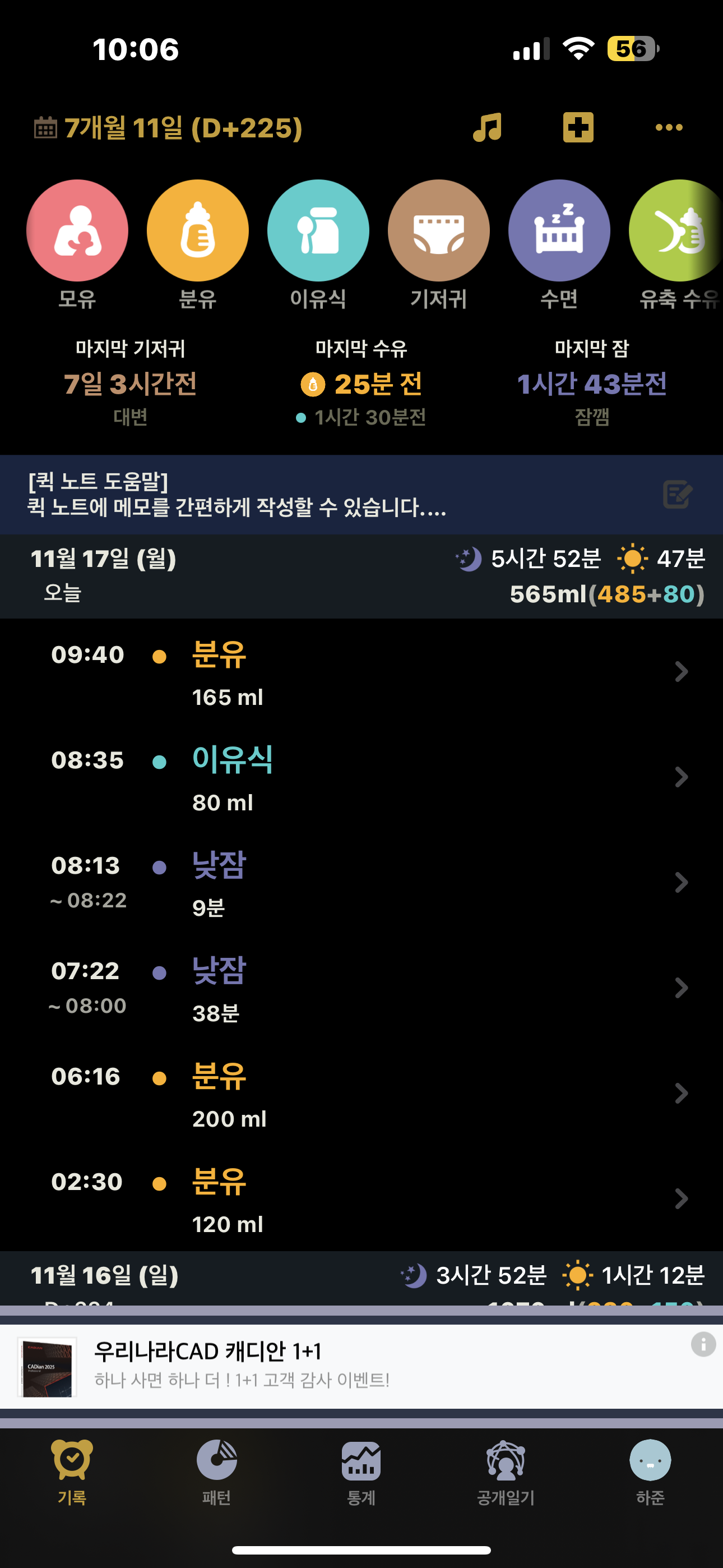View the 08:13 낮잠 9분 record
Image resolution: width=723 pixels, height=1568 pixels.
pos(361,883)
